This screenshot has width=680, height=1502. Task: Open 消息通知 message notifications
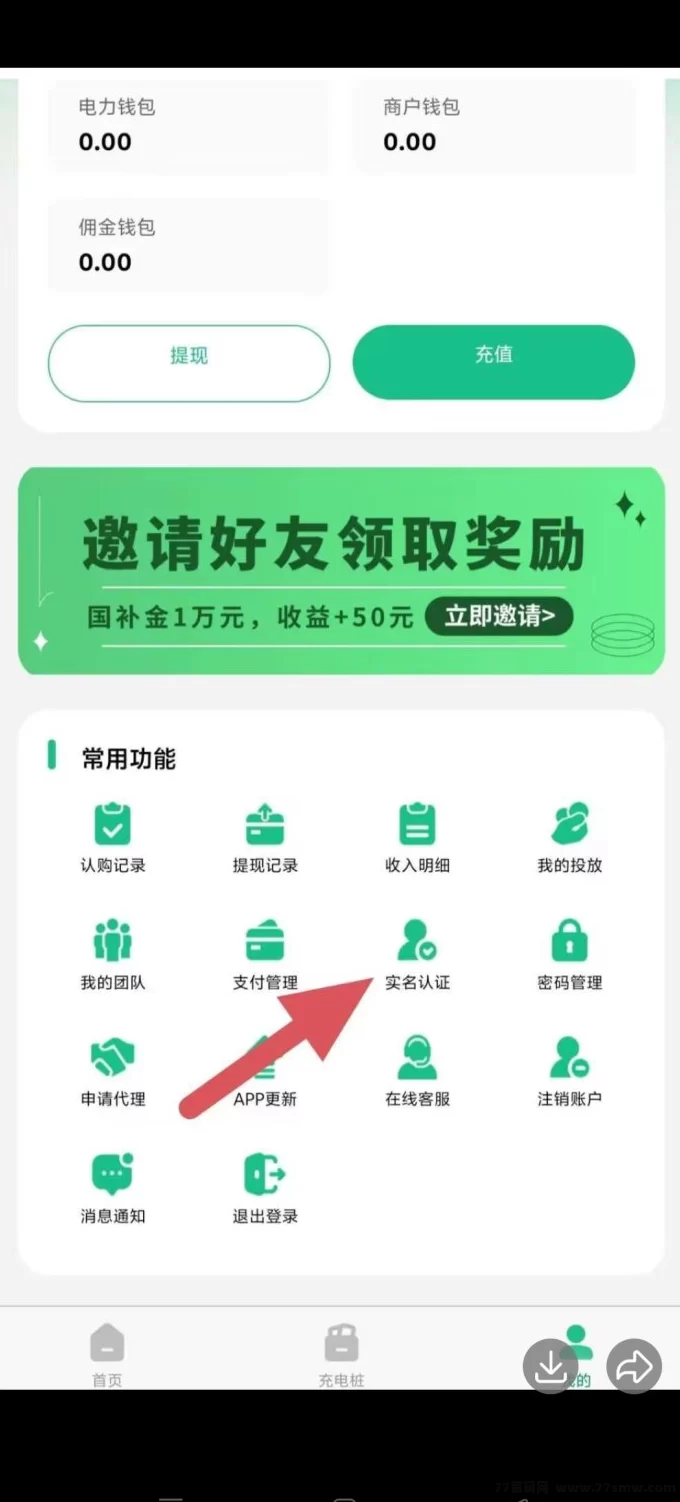[113, 1188]
